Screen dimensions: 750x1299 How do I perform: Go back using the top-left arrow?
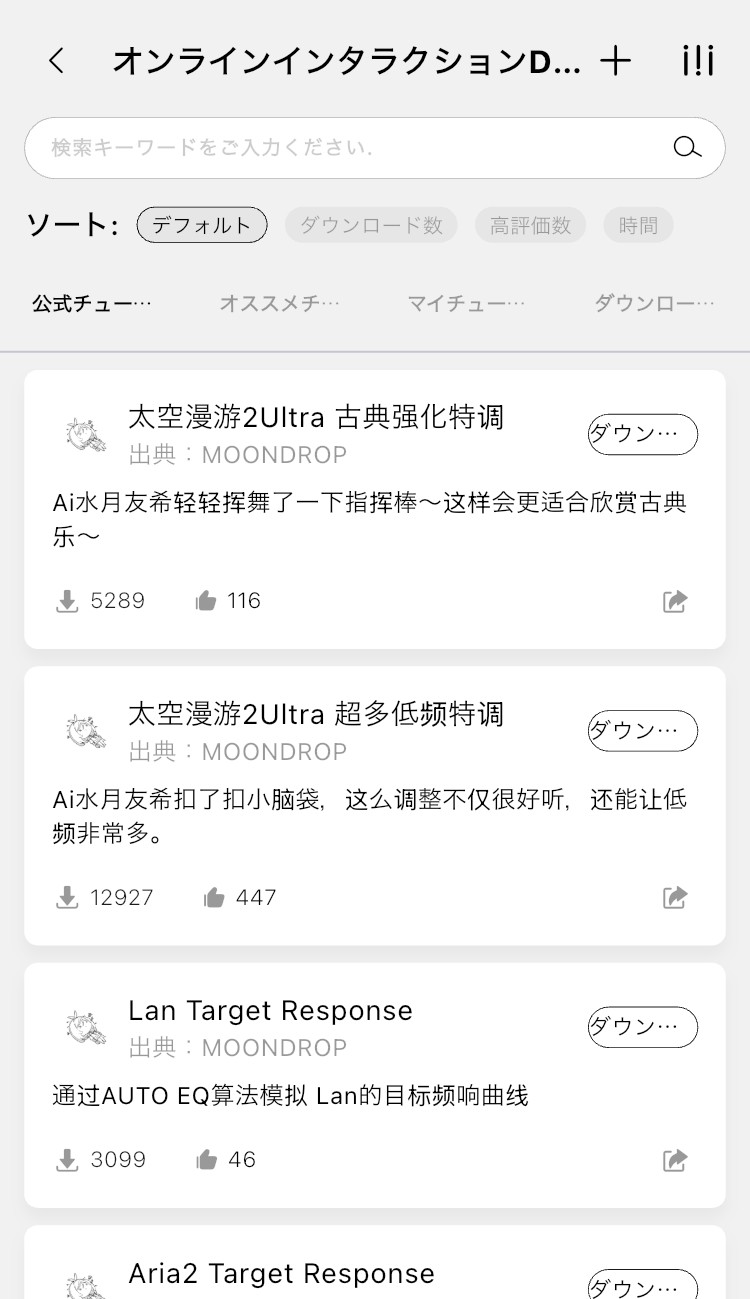56,61
